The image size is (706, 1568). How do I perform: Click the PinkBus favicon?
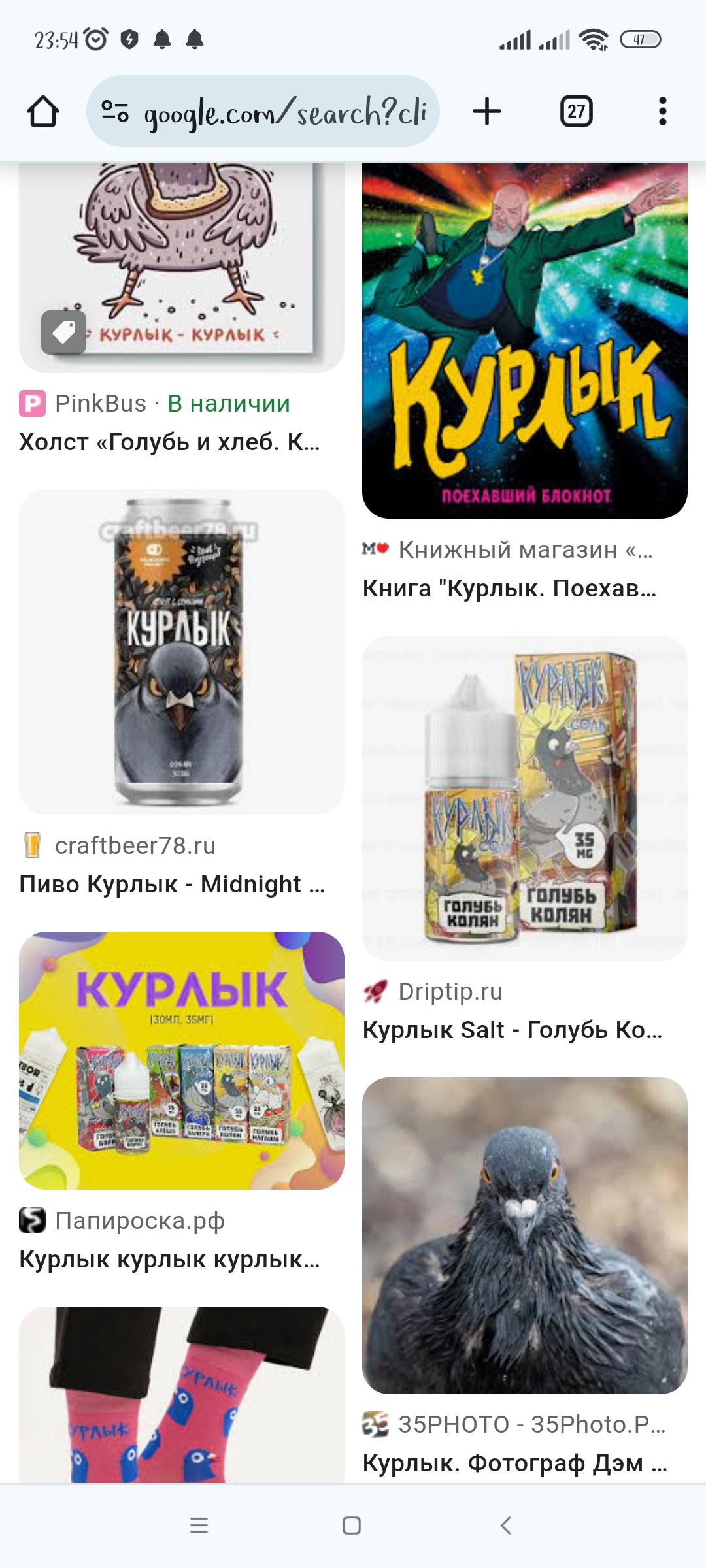(x=32, y=403)
